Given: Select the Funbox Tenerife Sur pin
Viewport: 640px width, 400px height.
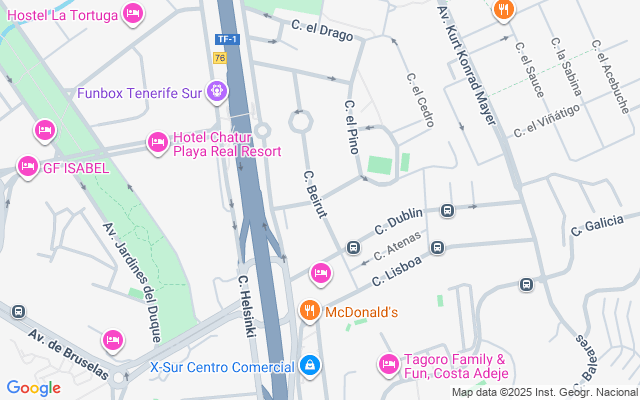Looking at the screenshot, I should [x=217, y=93].
